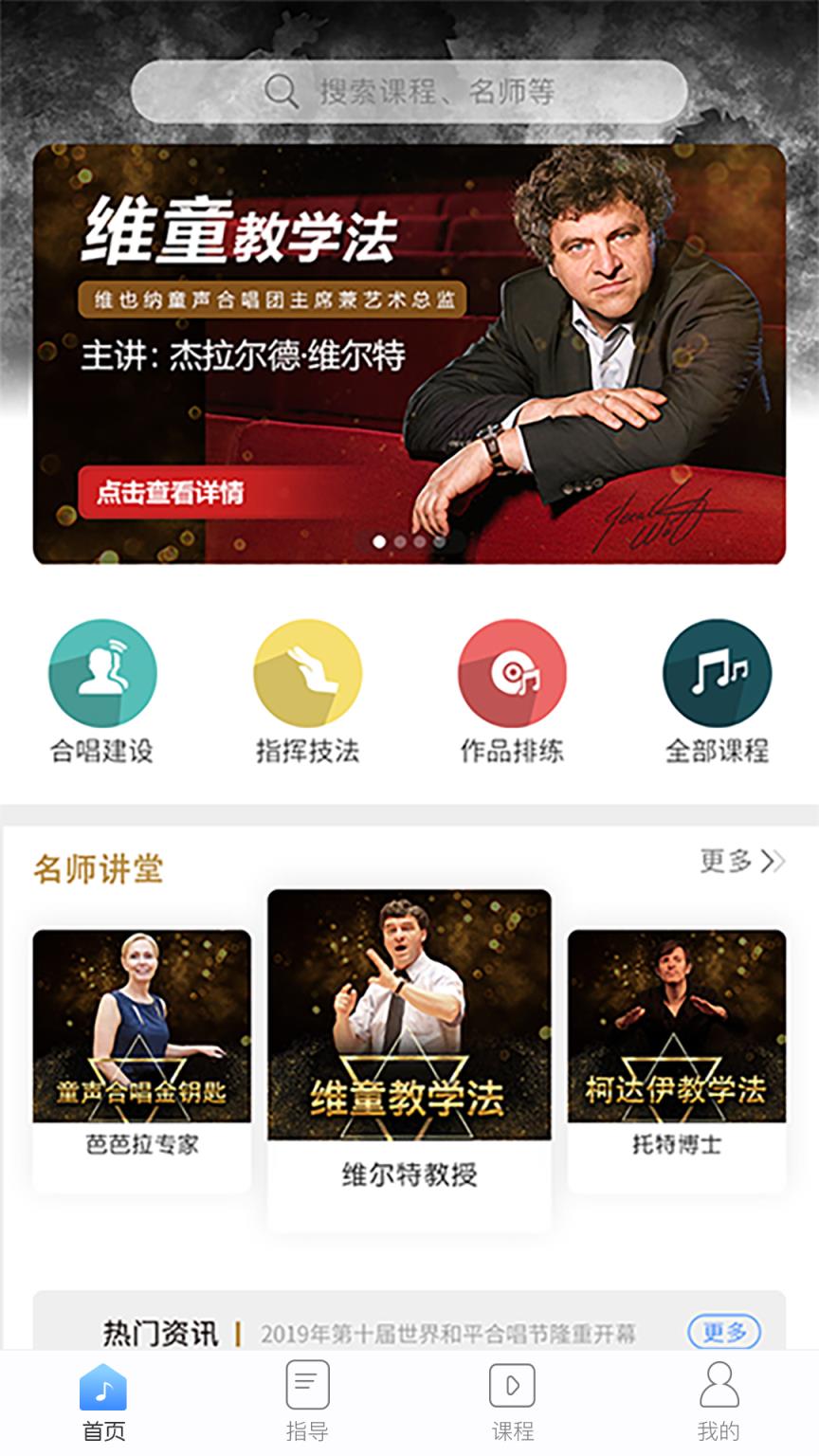Open the 首页 home tab icon

click(102, 1388)
